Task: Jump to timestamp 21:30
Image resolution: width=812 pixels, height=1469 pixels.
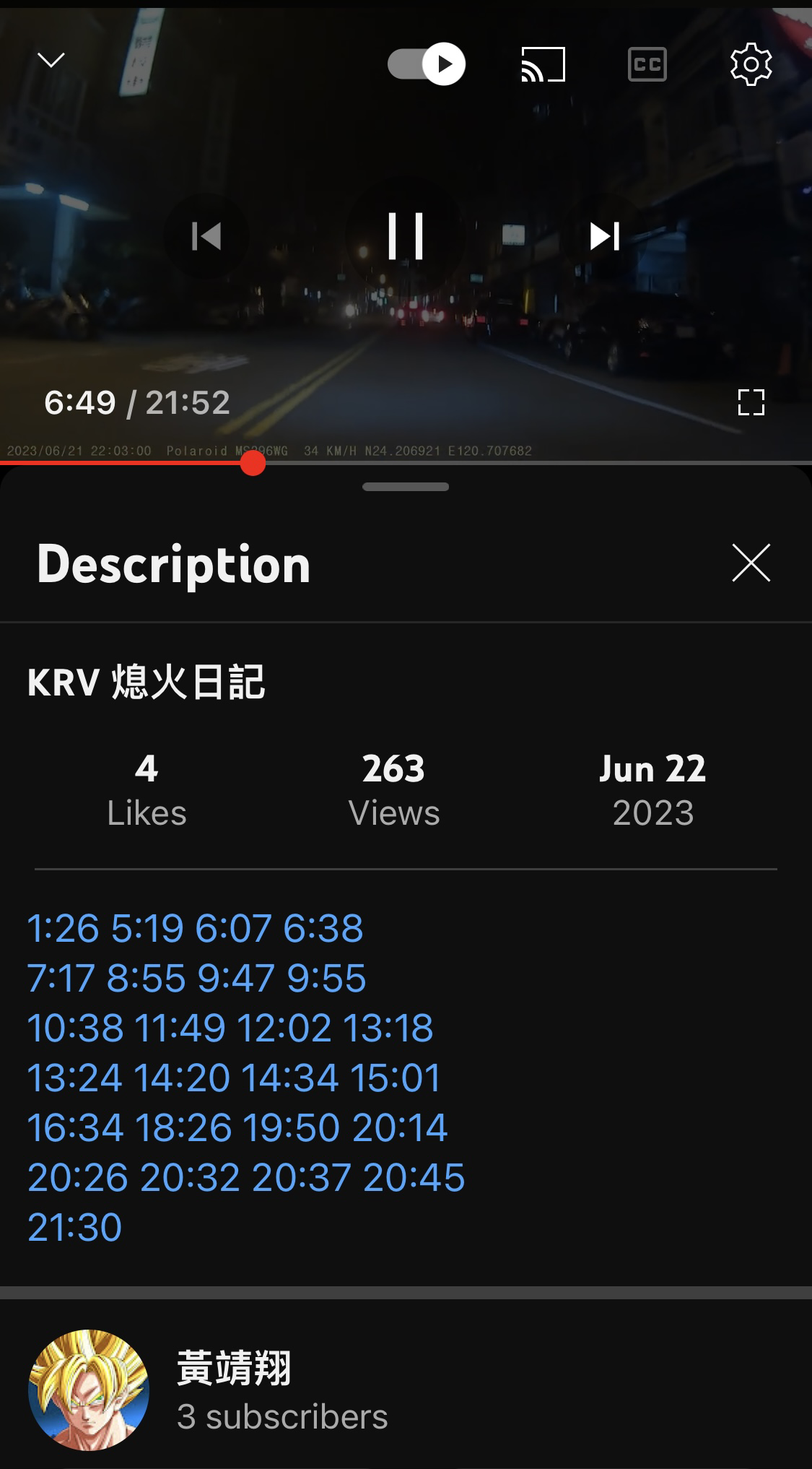Action: (x=74, y=1227)
